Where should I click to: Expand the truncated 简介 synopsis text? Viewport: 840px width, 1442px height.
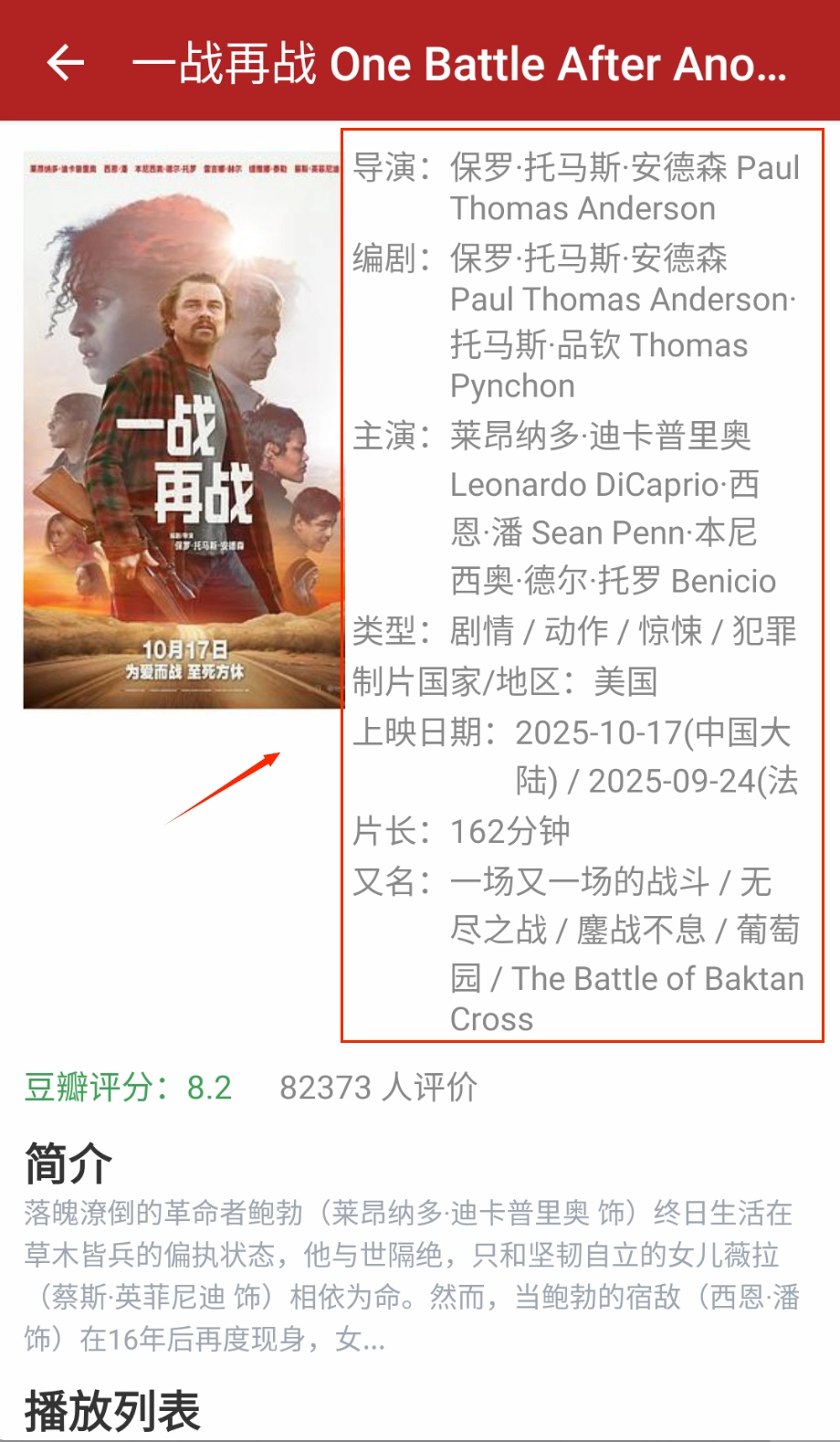point(411,1276)
